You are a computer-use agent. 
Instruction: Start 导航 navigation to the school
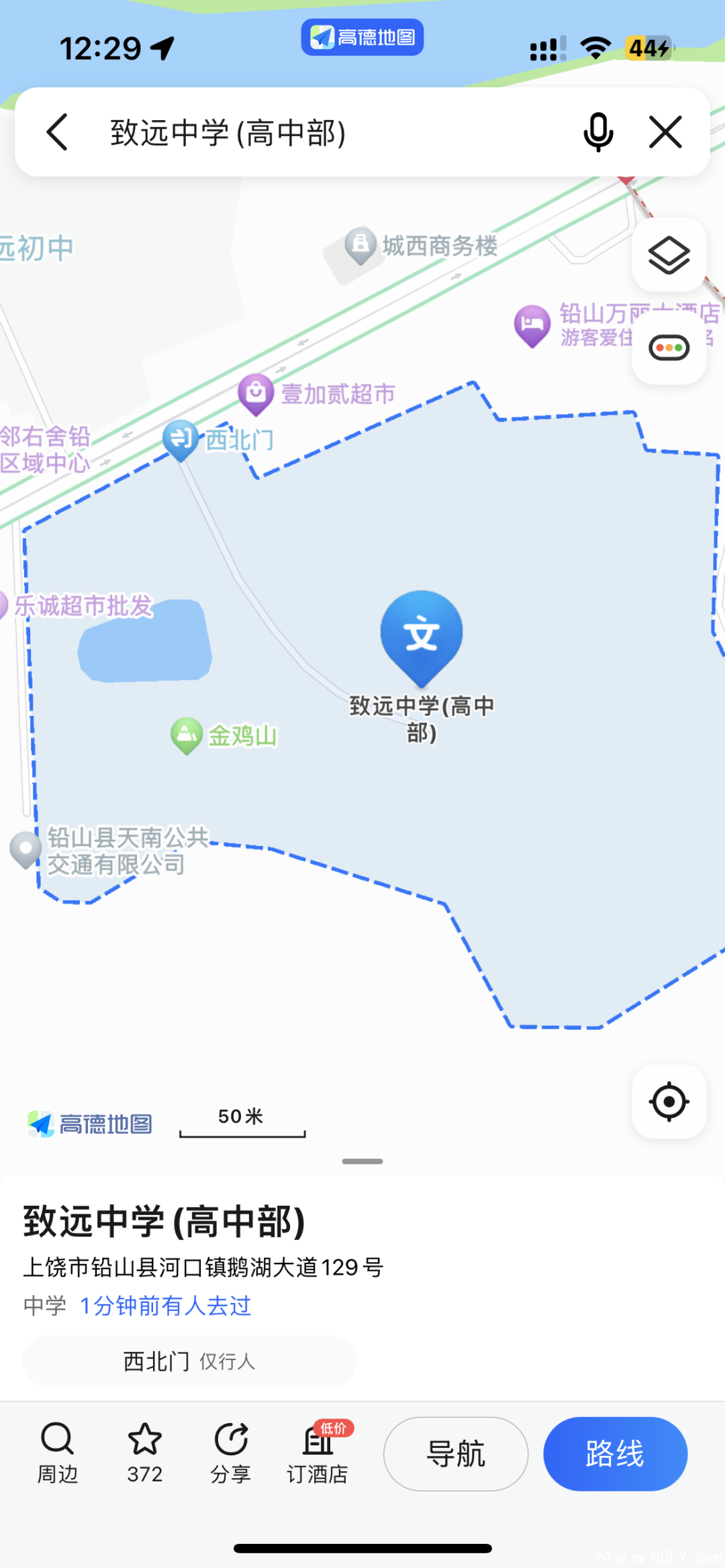(x=456, y=1454)
